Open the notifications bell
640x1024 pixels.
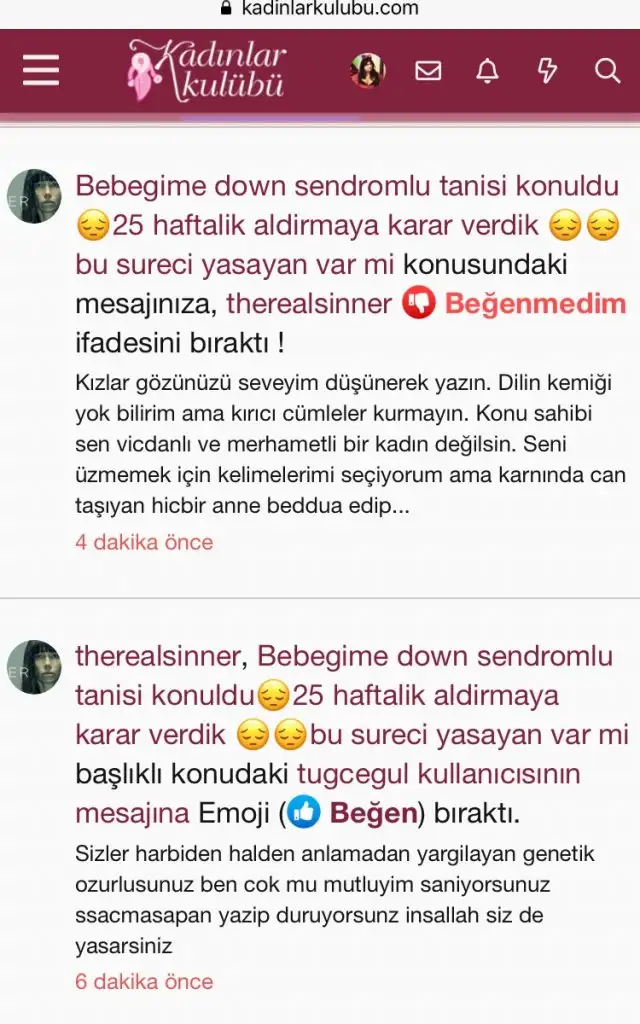(487, 71)
